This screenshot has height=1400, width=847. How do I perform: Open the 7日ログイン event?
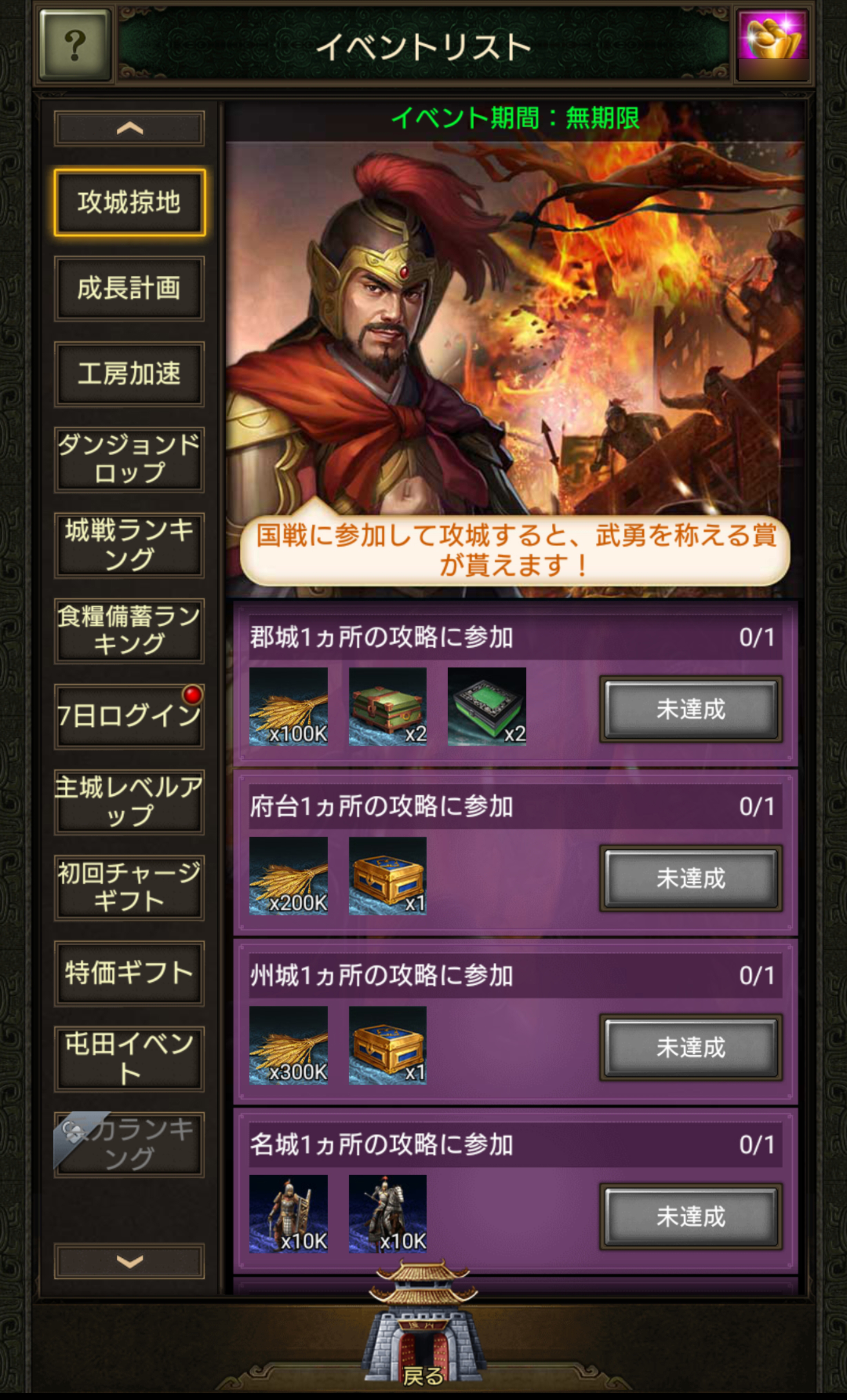129,716
